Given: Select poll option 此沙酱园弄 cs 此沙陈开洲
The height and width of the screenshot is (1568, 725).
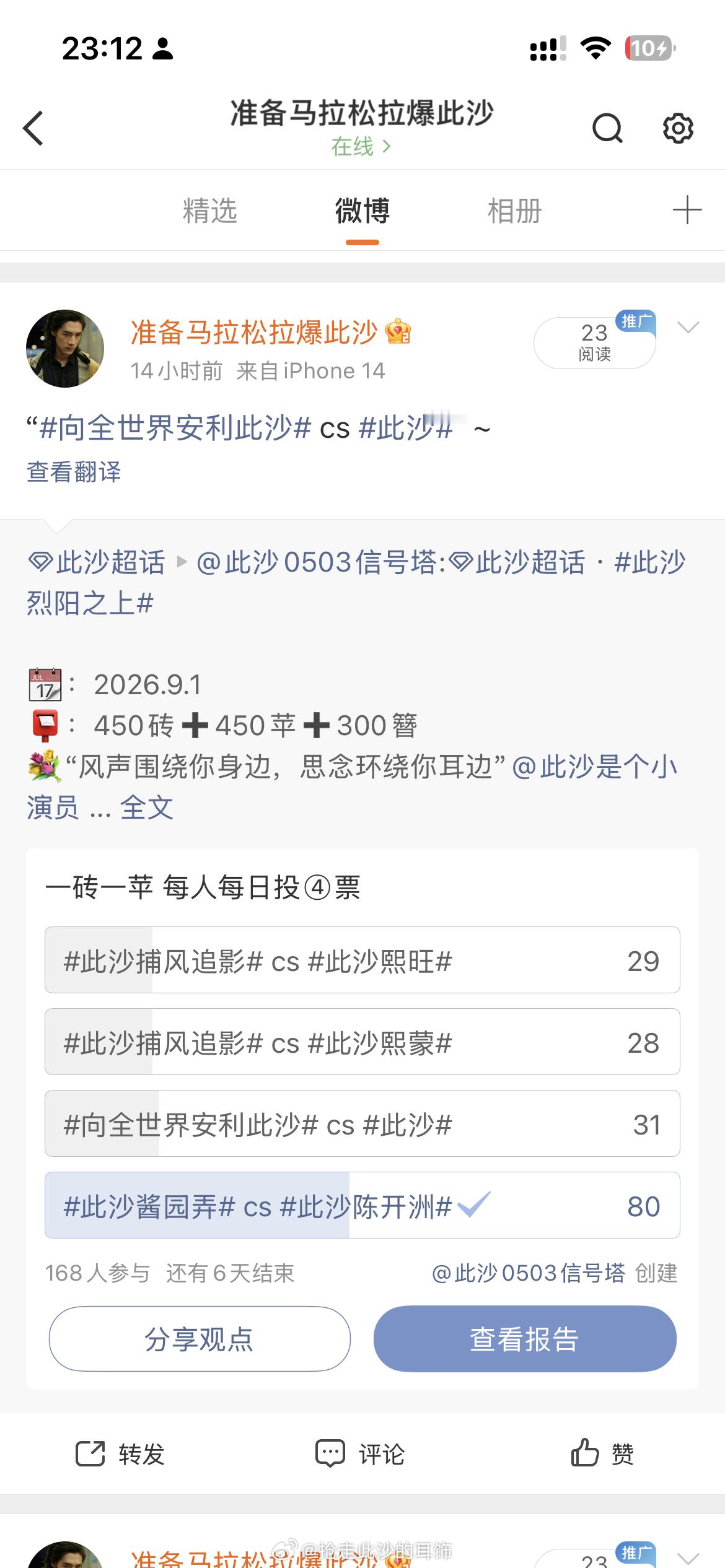Looking at the screenshot, I should [x=362, y=1205].
